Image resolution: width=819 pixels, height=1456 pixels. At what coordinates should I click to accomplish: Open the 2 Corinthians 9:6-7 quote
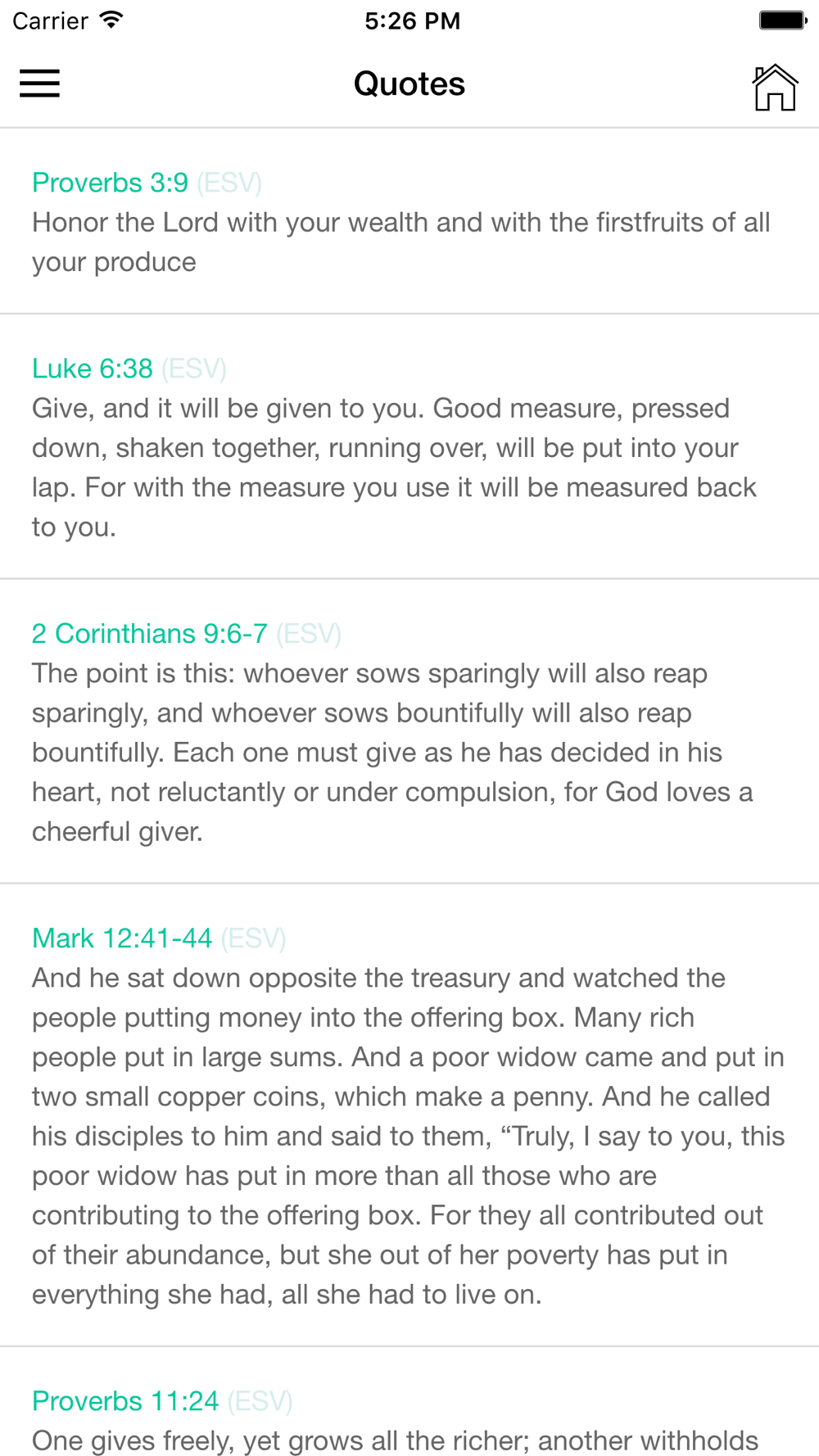pyautogui.click(x=409, y=731)
